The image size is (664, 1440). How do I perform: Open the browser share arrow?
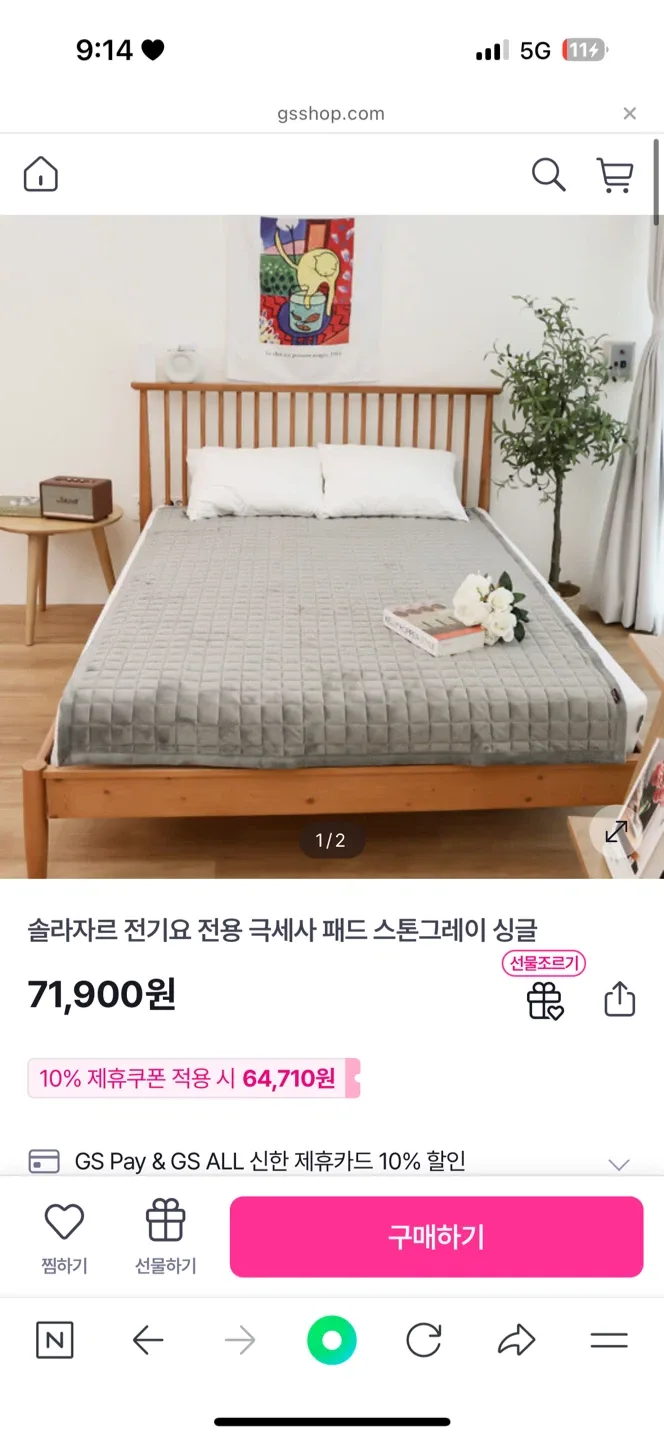(x=516, y=1340)
